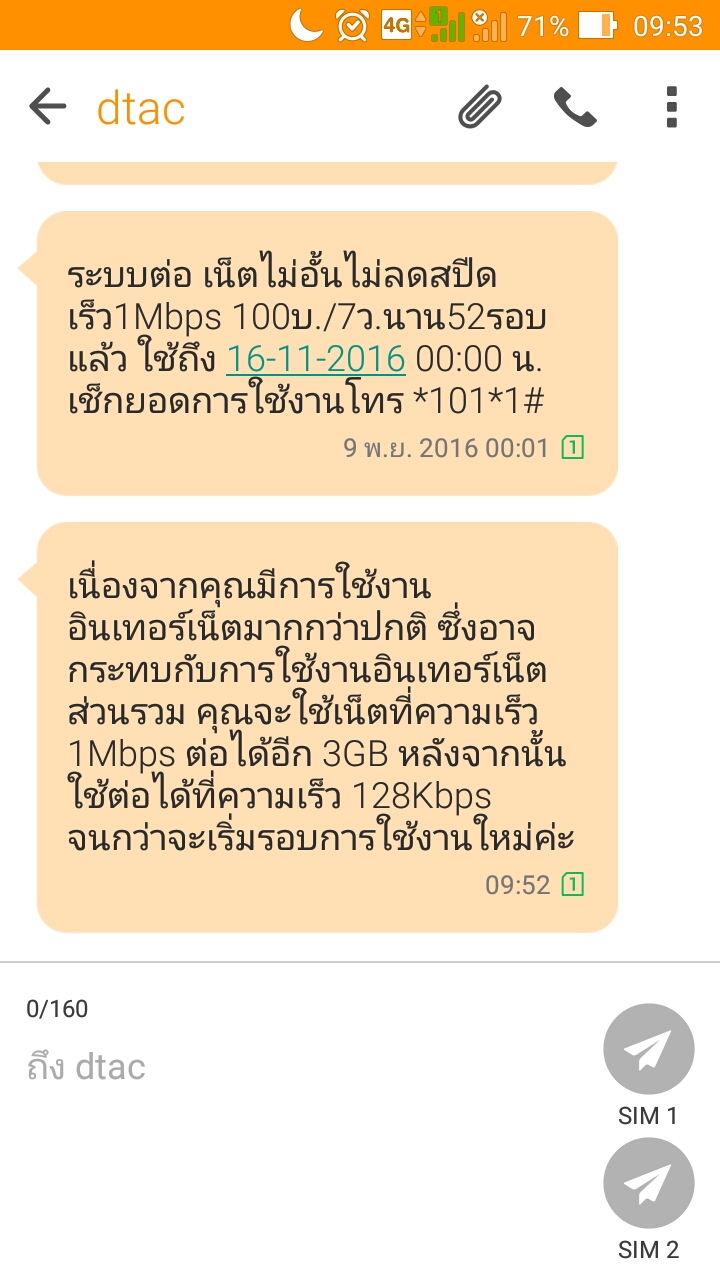
Task: Tap the 16-11-2016 date link
Action: click(315, 359)
